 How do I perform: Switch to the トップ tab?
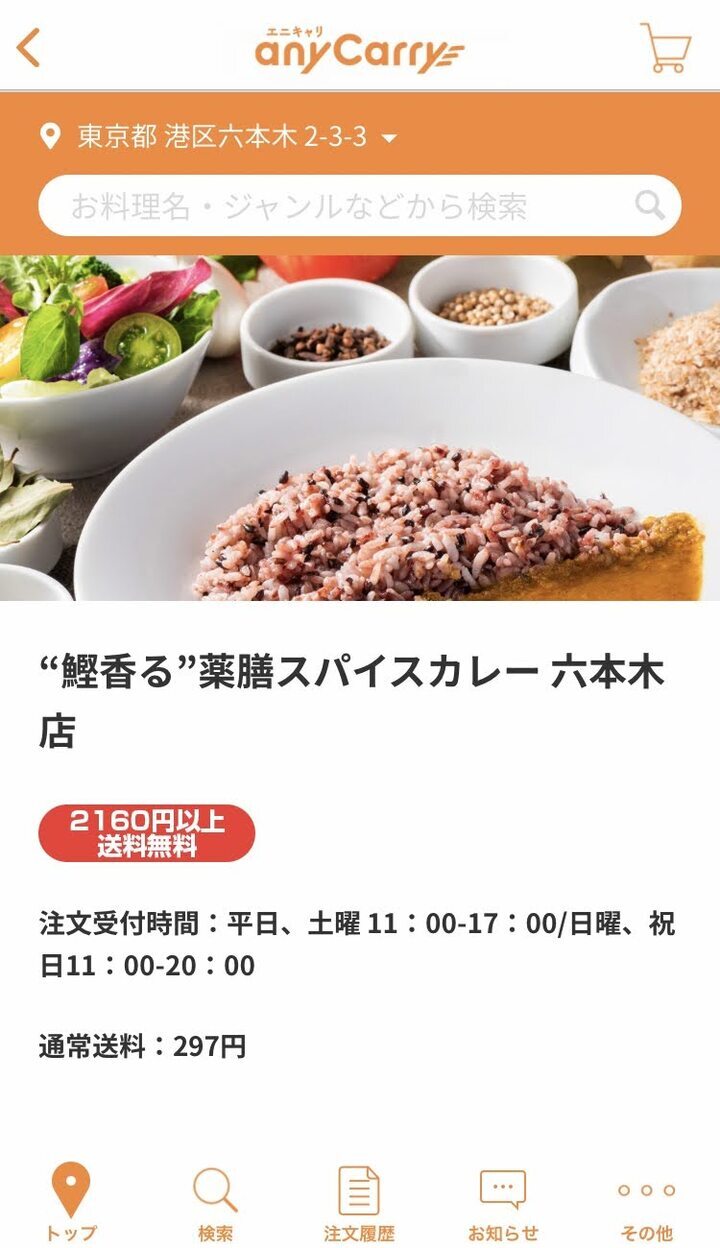click(70, 1201)
